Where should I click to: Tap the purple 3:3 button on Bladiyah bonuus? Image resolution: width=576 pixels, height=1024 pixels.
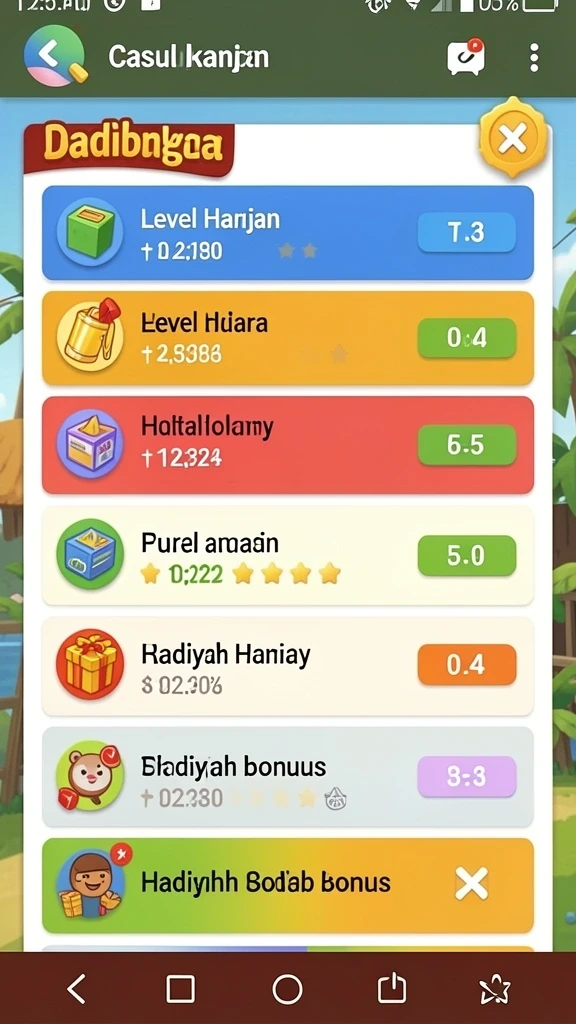(x=466, y=776)
